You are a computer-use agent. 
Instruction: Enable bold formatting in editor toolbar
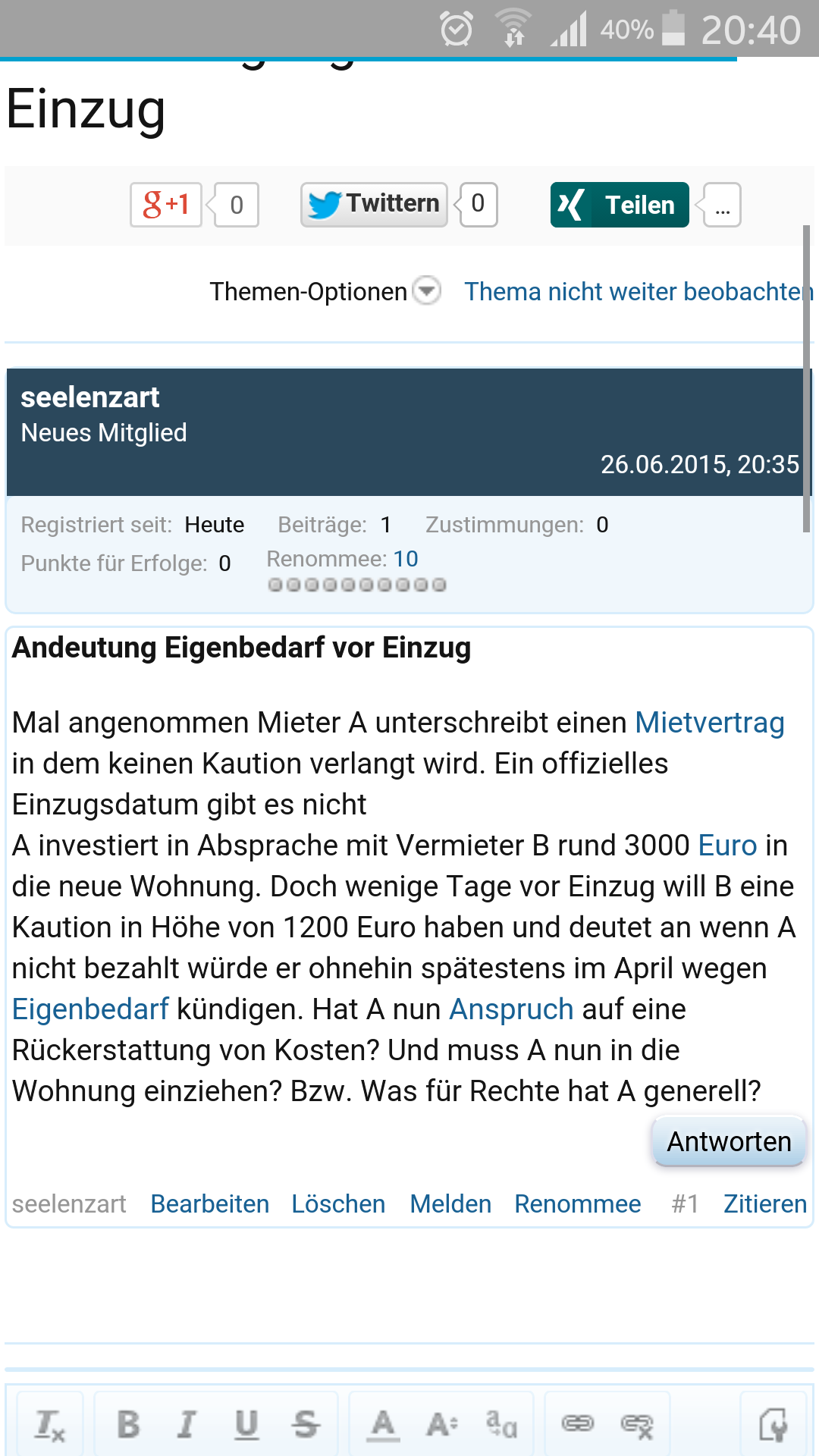tap(129, 1425)
